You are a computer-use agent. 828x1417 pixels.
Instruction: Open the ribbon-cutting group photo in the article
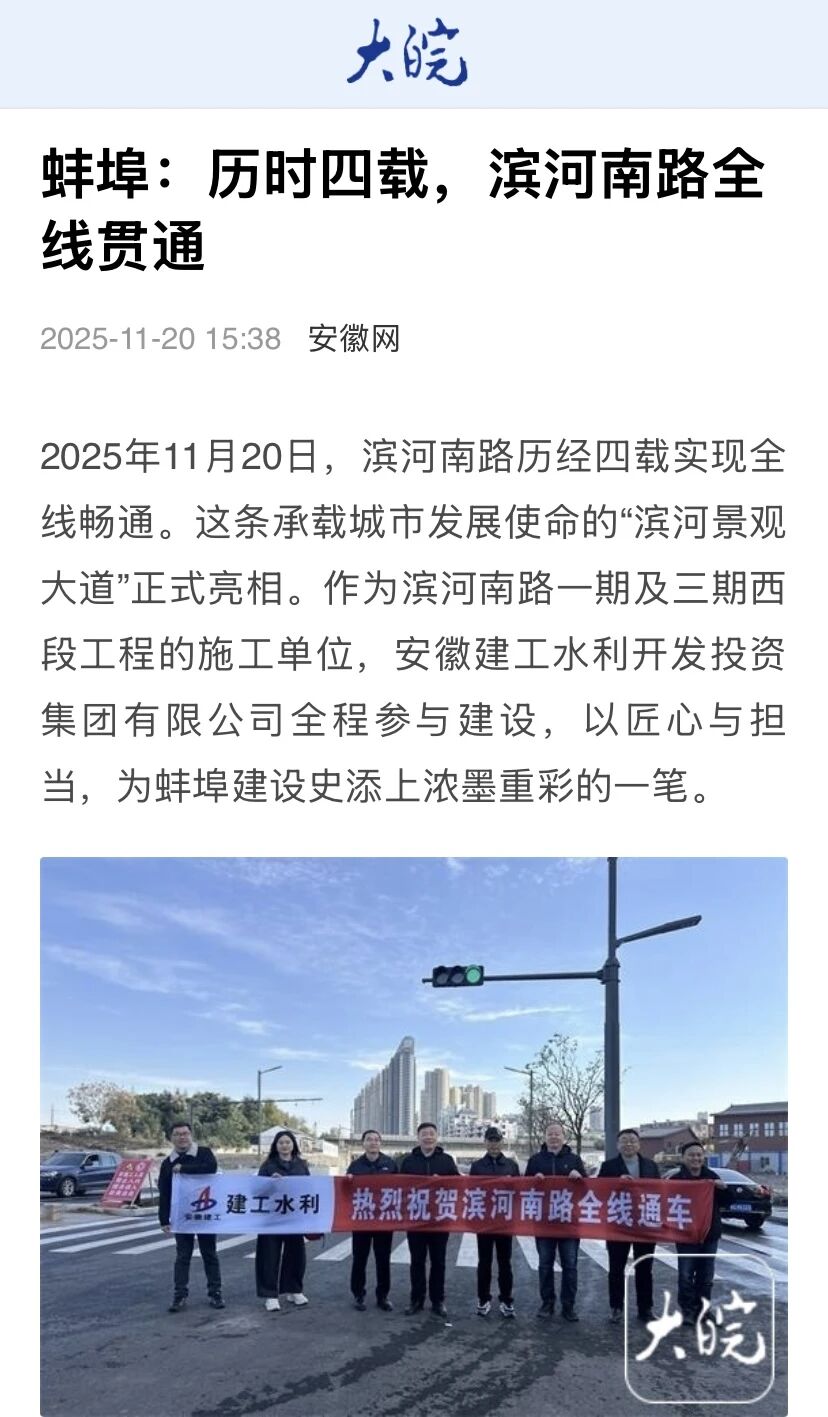(x=413, y=1135)
